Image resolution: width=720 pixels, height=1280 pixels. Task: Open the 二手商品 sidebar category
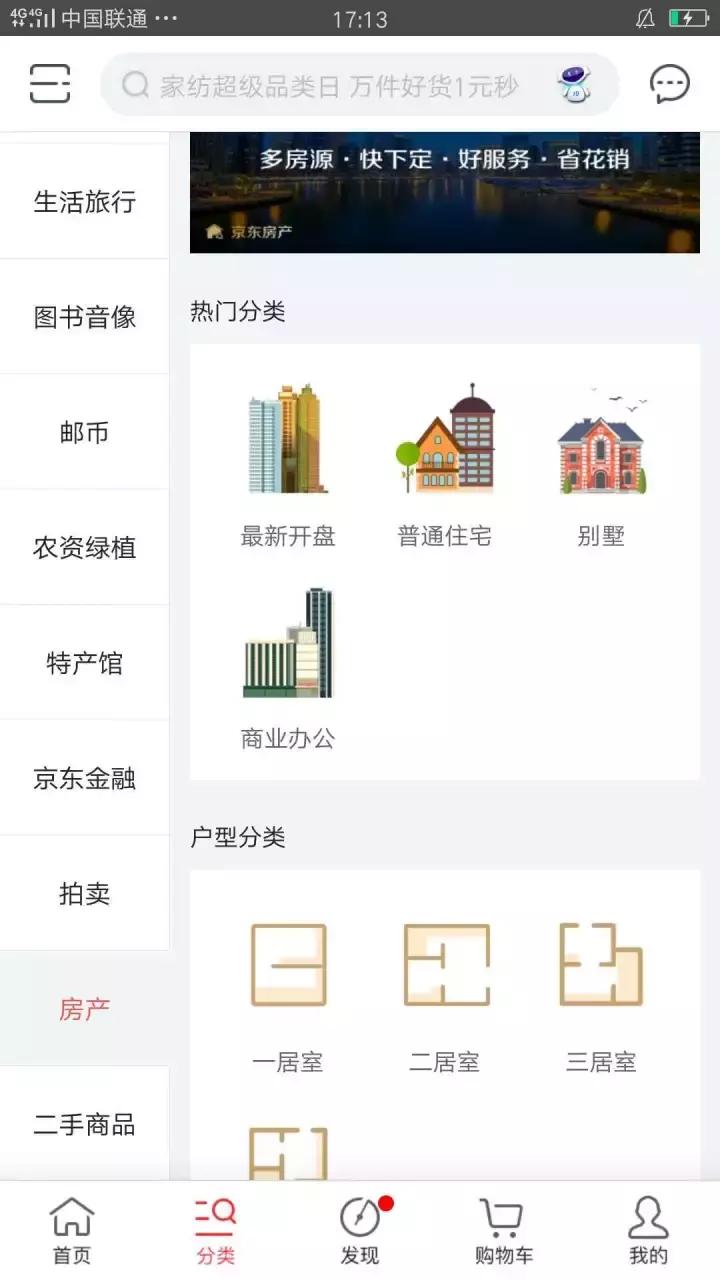click(84, 1124)
